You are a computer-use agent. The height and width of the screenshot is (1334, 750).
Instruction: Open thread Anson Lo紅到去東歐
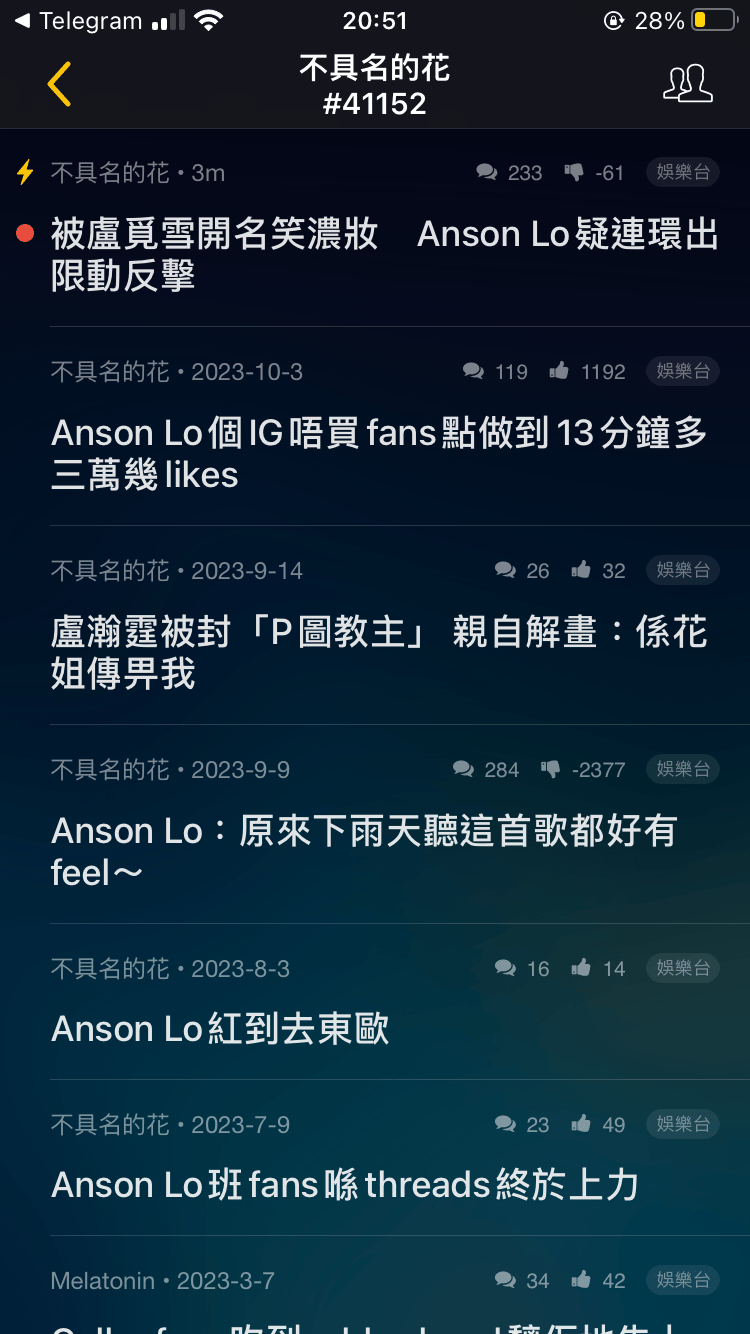375,1002
